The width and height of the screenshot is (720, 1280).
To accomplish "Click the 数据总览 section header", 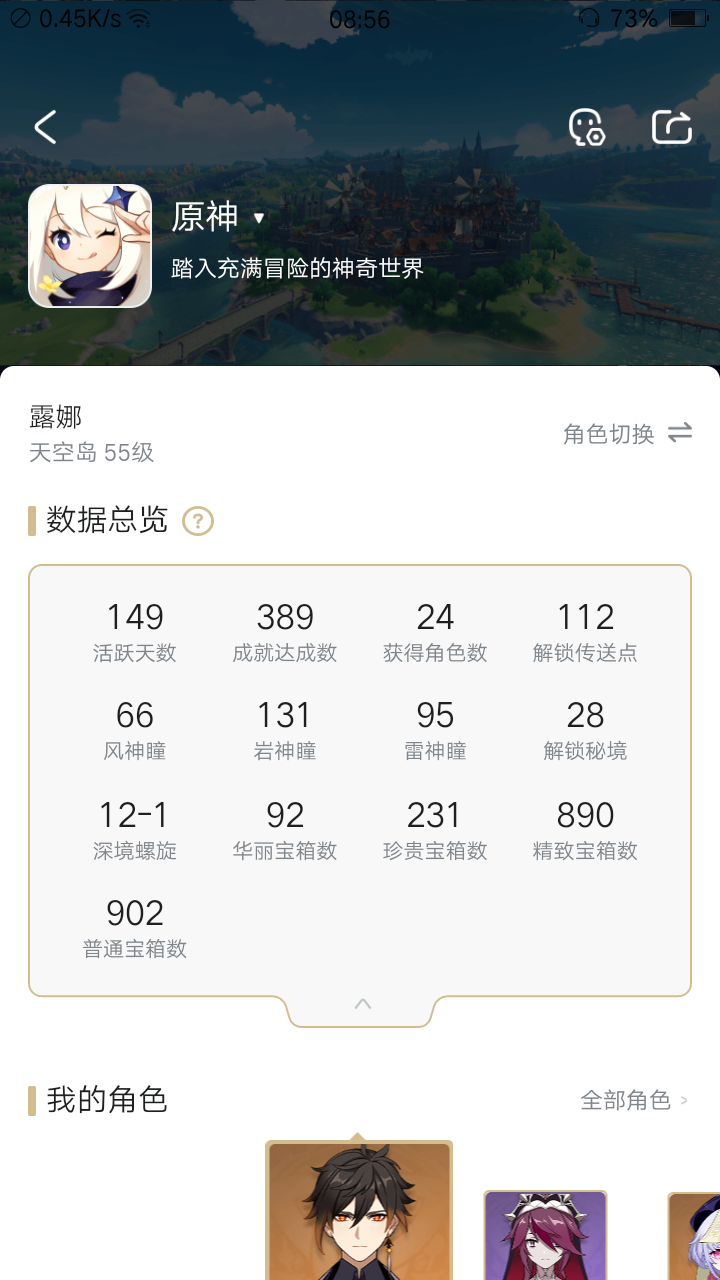I will (x=107, y=520).
